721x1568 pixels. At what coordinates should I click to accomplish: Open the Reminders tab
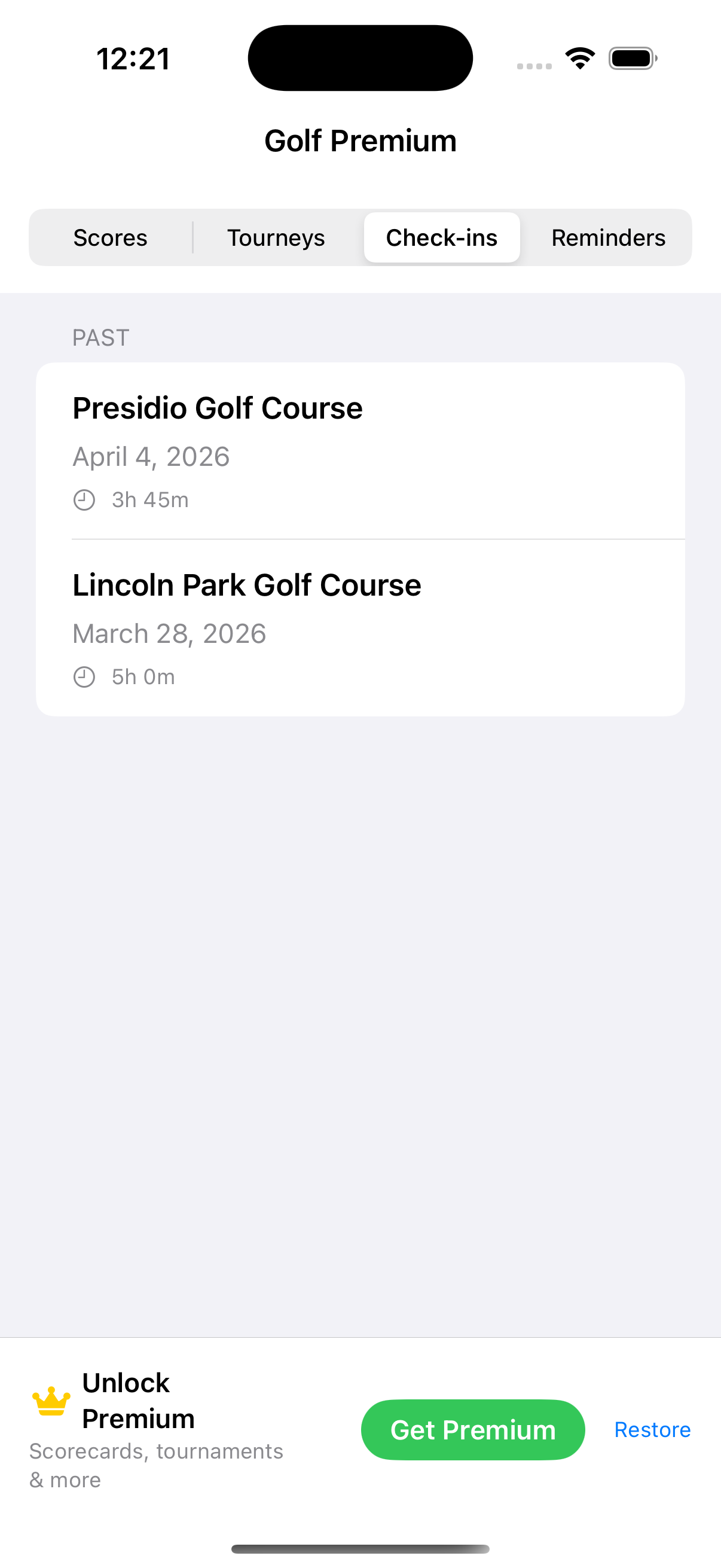[x=608, y=237]
